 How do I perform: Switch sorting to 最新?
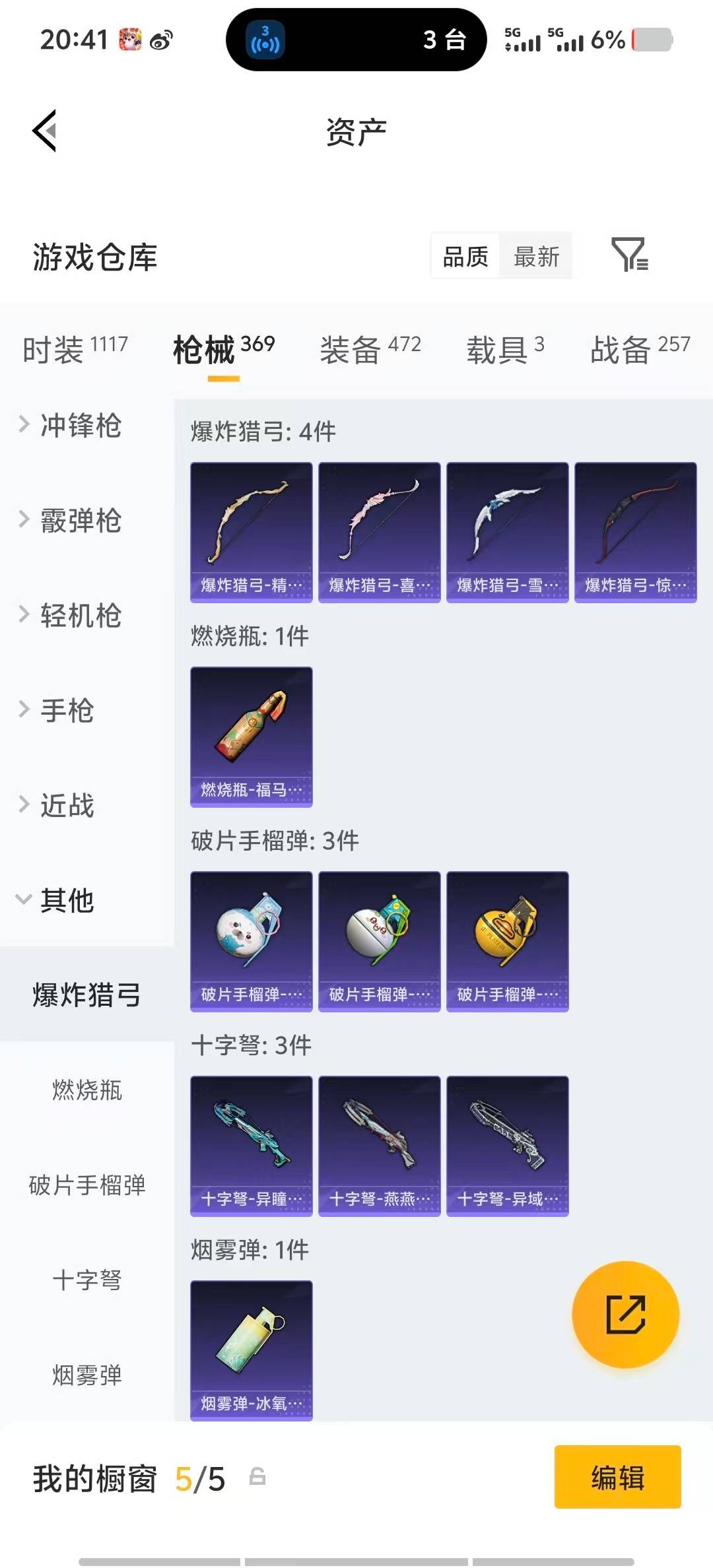click(x=536, y=257)
